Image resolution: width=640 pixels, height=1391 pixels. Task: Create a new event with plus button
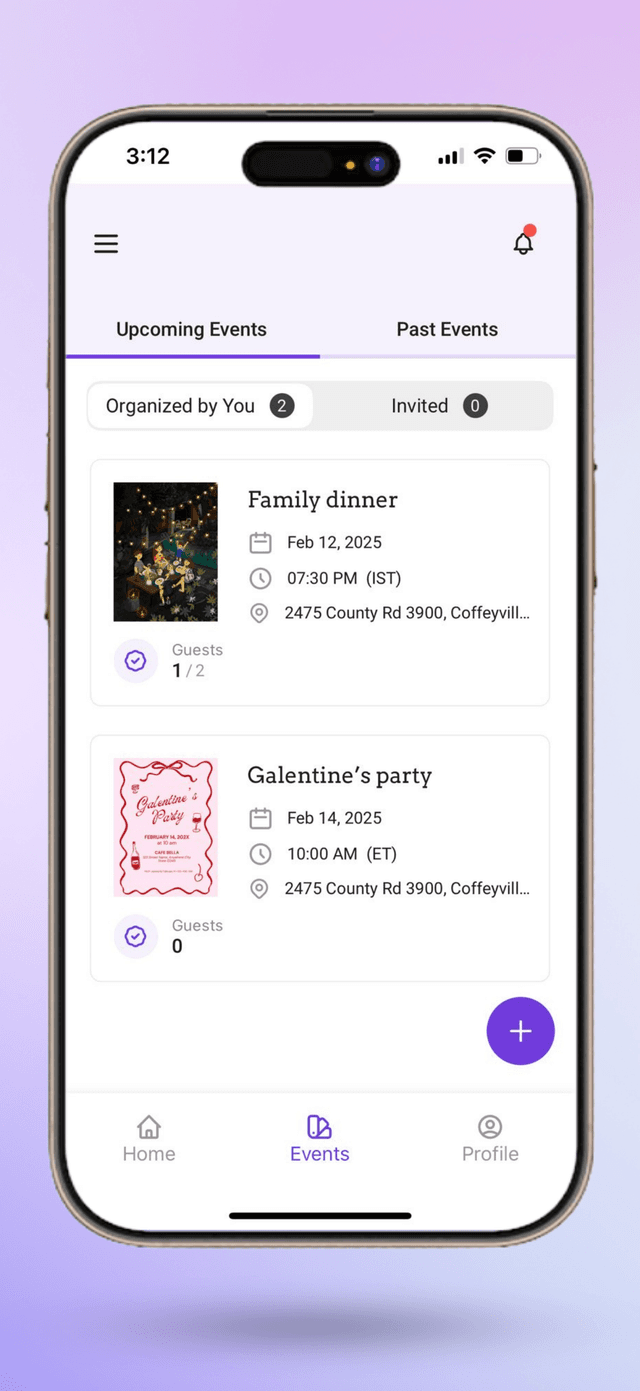pyautogui.click(x=520, y=1031)
